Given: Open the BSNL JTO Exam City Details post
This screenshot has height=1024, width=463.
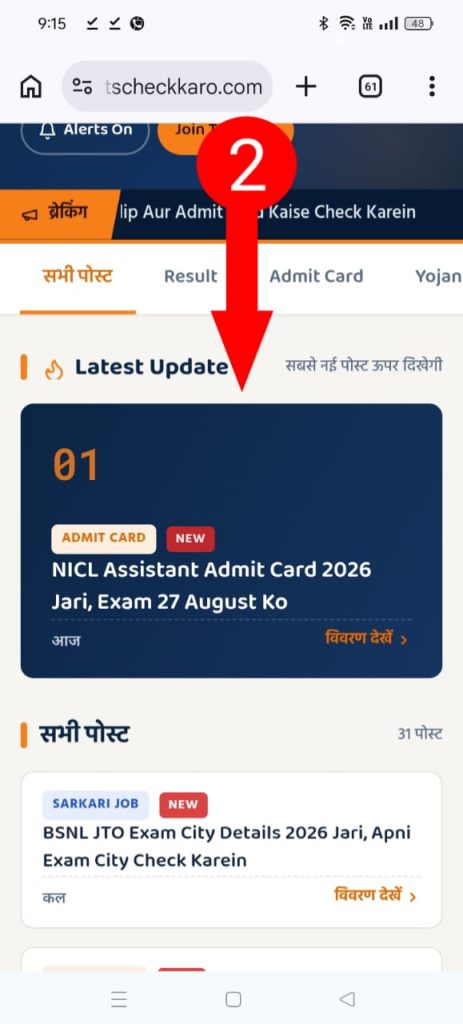Looking at the screenshot, I should coord(231,850).
